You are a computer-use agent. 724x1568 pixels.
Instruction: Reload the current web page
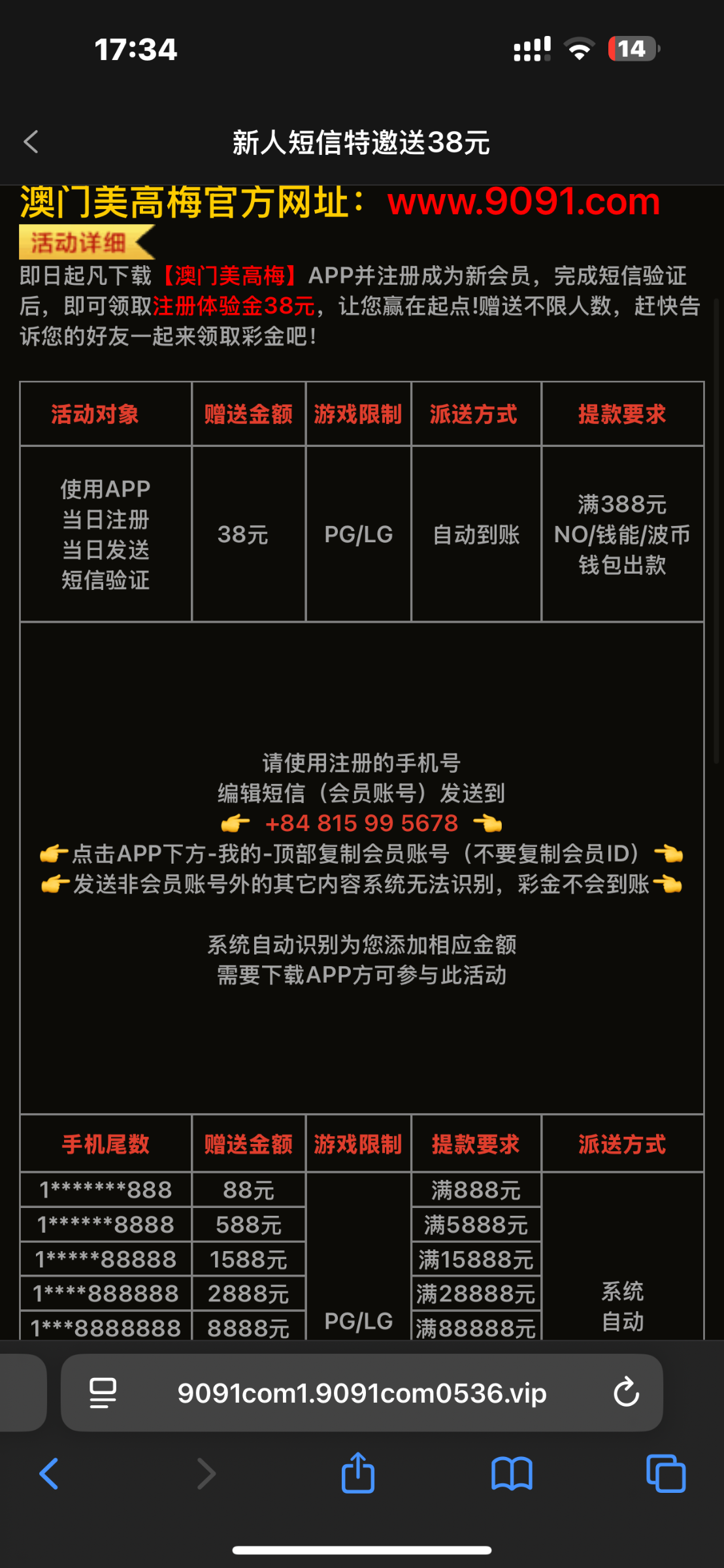(x=625, y=1392)
